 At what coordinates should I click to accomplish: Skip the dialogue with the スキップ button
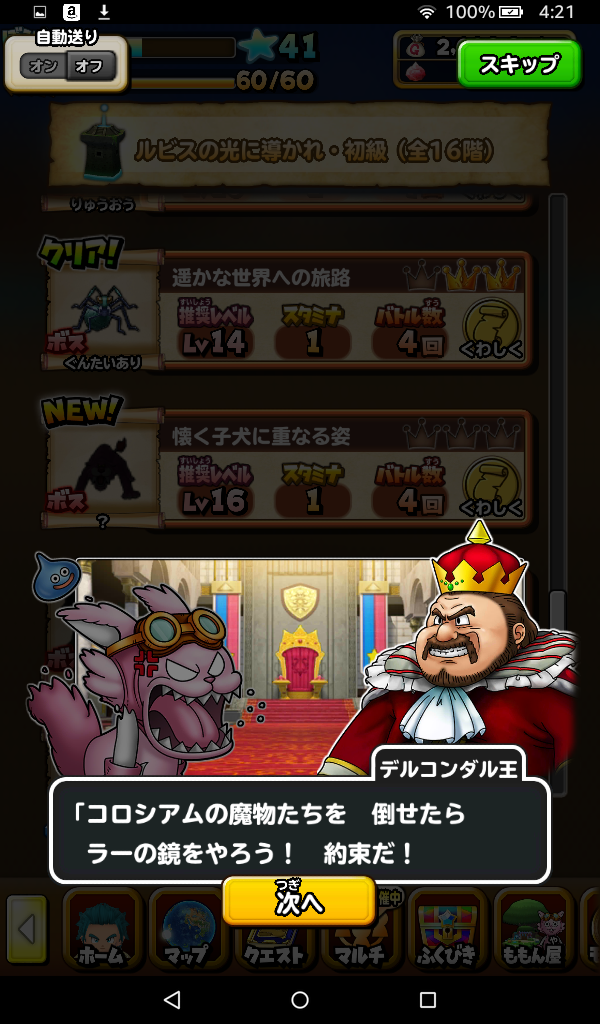click(518, 65)
